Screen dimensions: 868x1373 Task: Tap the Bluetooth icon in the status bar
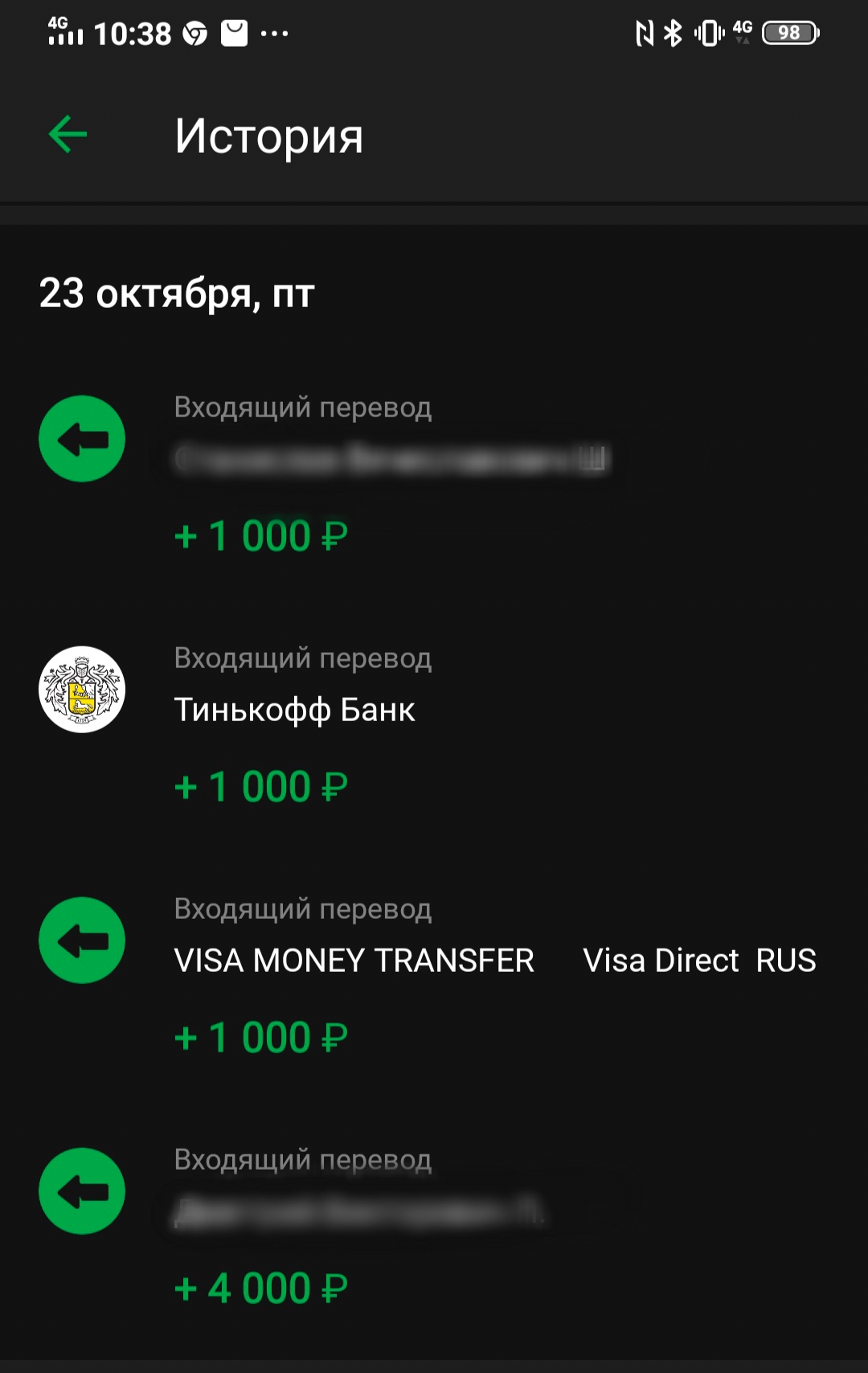click(x=674, y=31)
